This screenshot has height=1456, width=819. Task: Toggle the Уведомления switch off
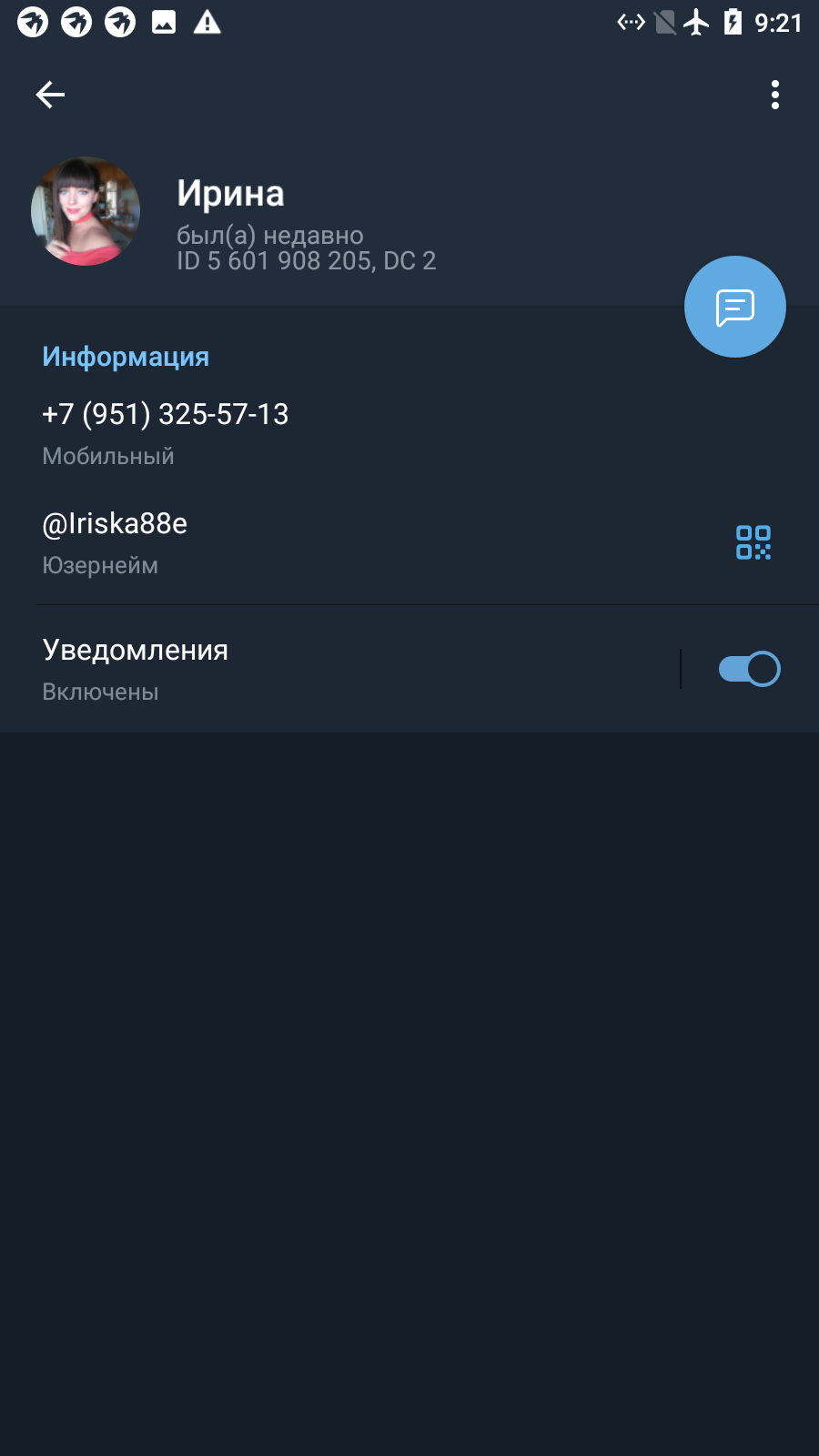(750, 669)
